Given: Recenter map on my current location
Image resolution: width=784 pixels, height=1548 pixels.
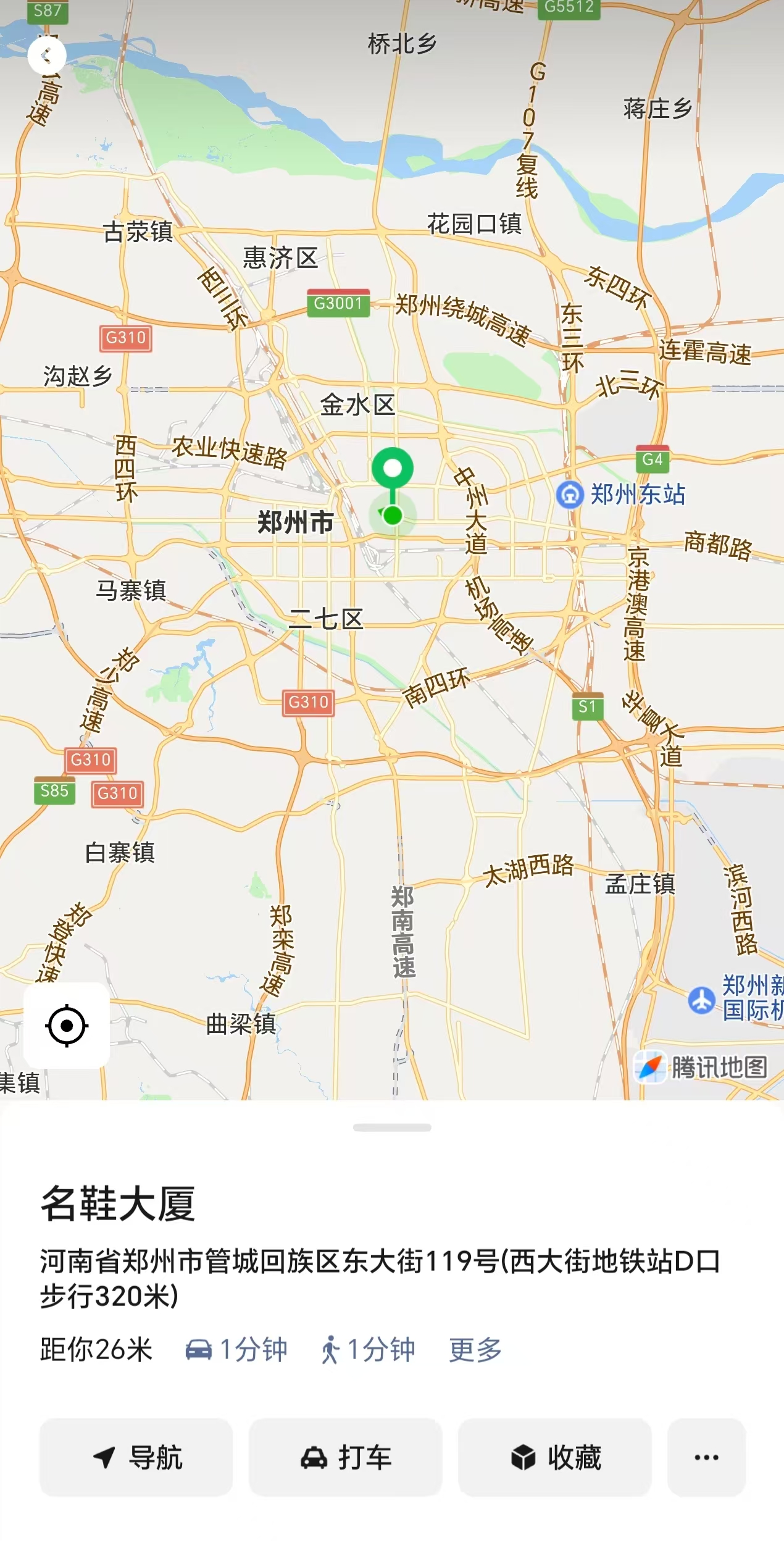Looking at the screenshot, I should (67, 1026).
